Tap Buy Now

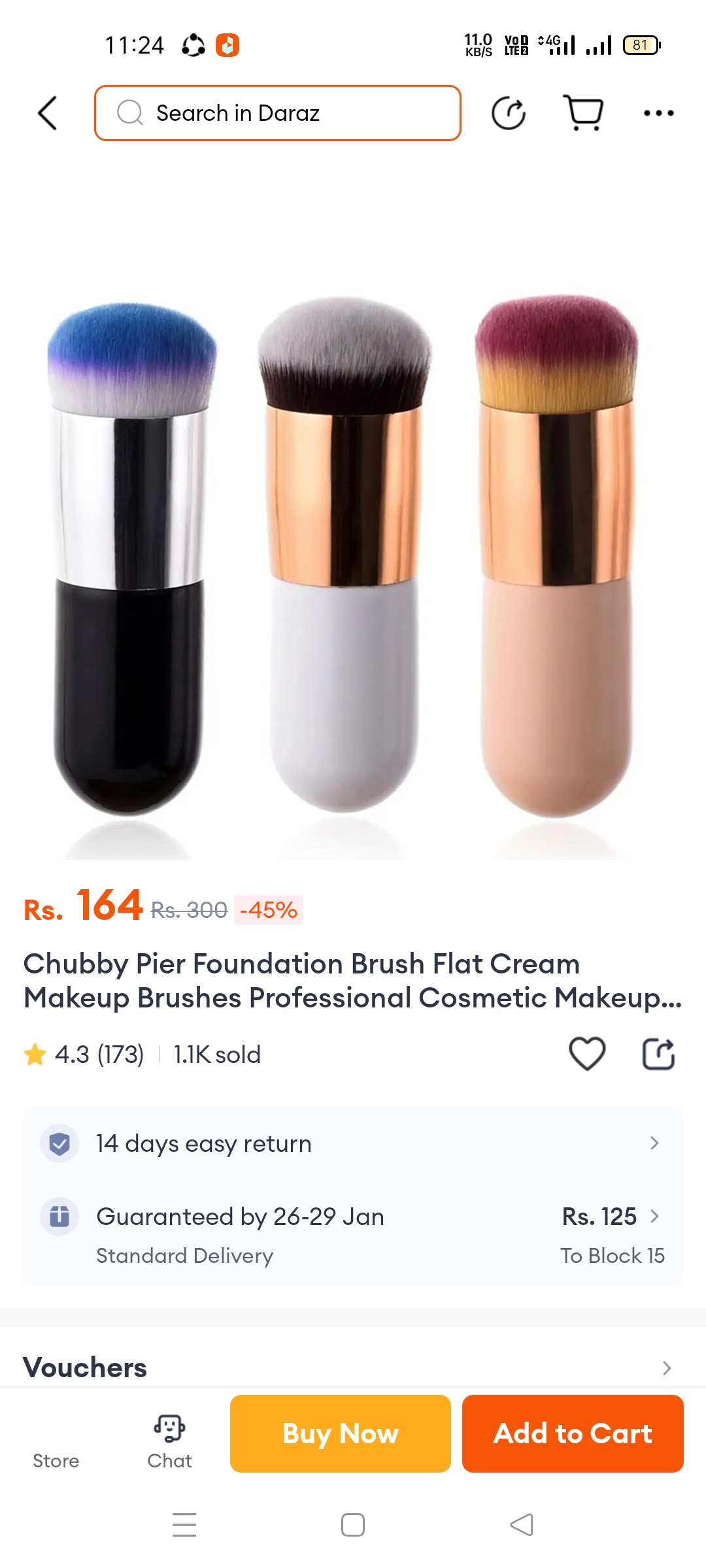point(340,1433)
